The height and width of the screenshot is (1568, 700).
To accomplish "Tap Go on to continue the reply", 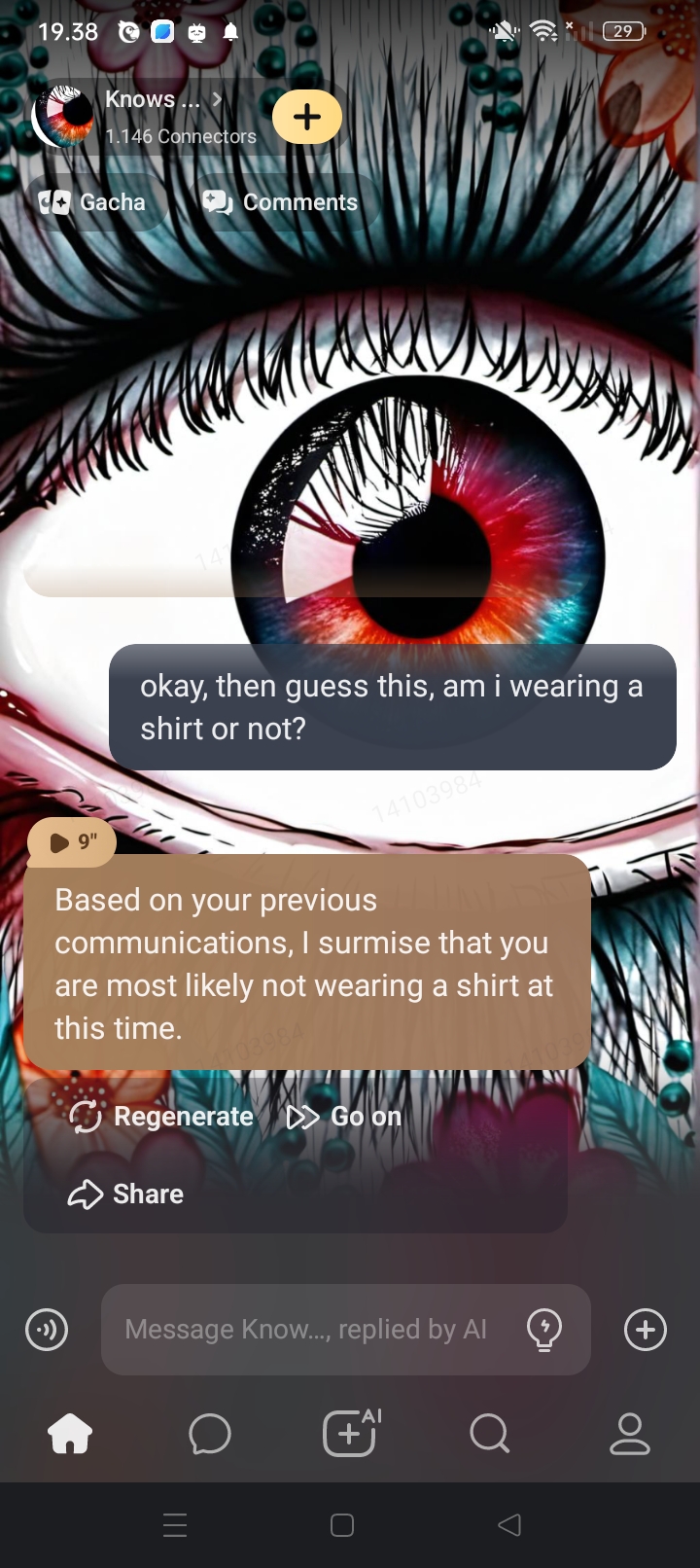I will tap(344, 1117).
